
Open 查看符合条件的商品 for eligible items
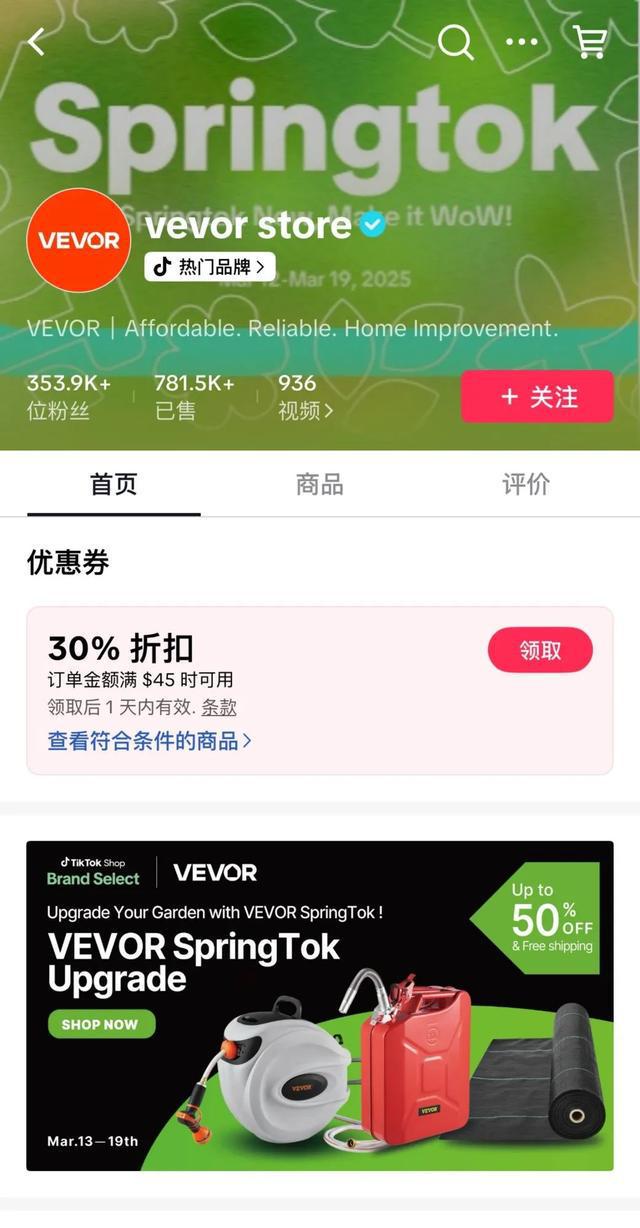point(150,741)
